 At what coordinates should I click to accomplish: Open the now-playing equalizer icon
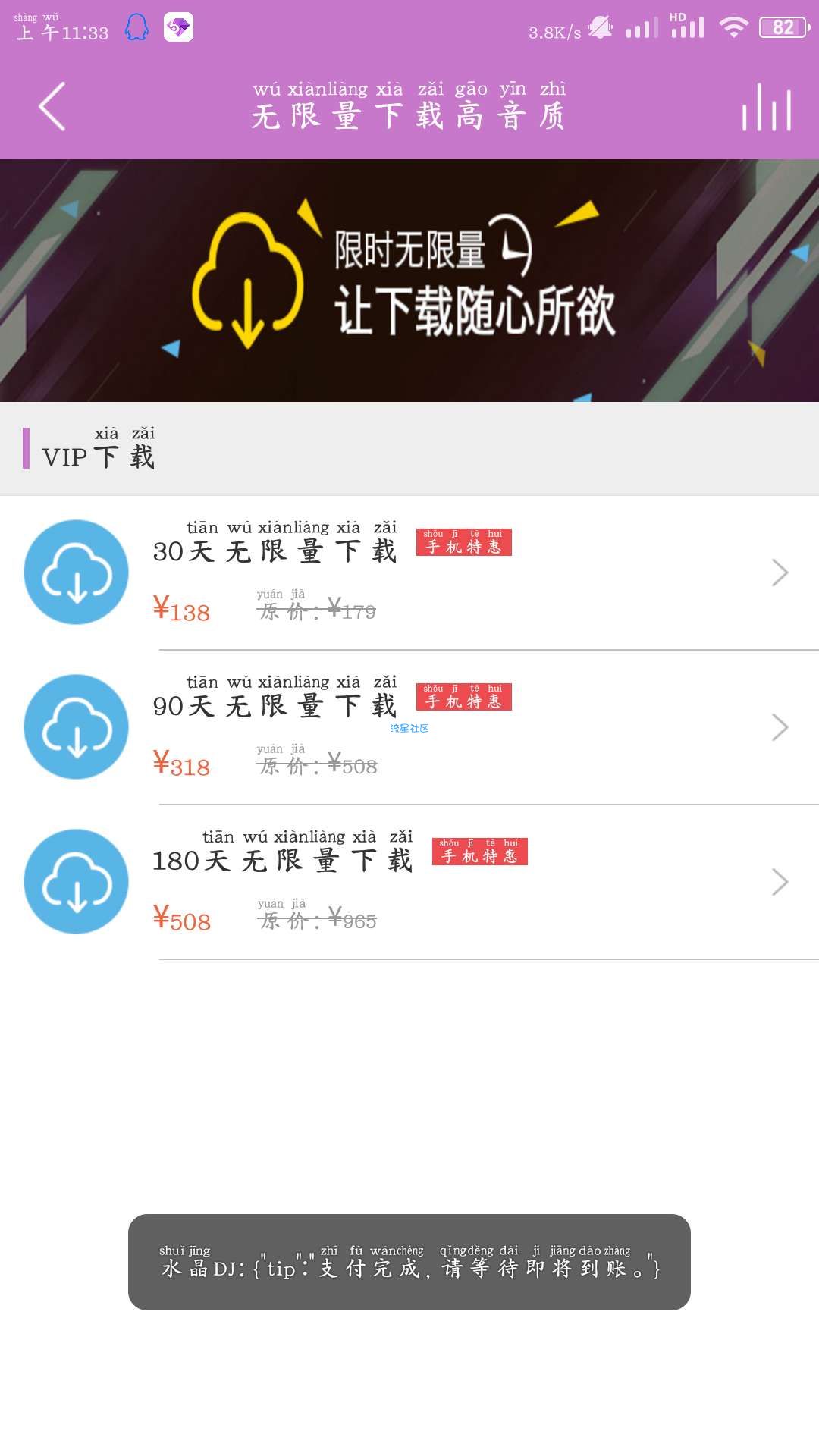[767, 106]
